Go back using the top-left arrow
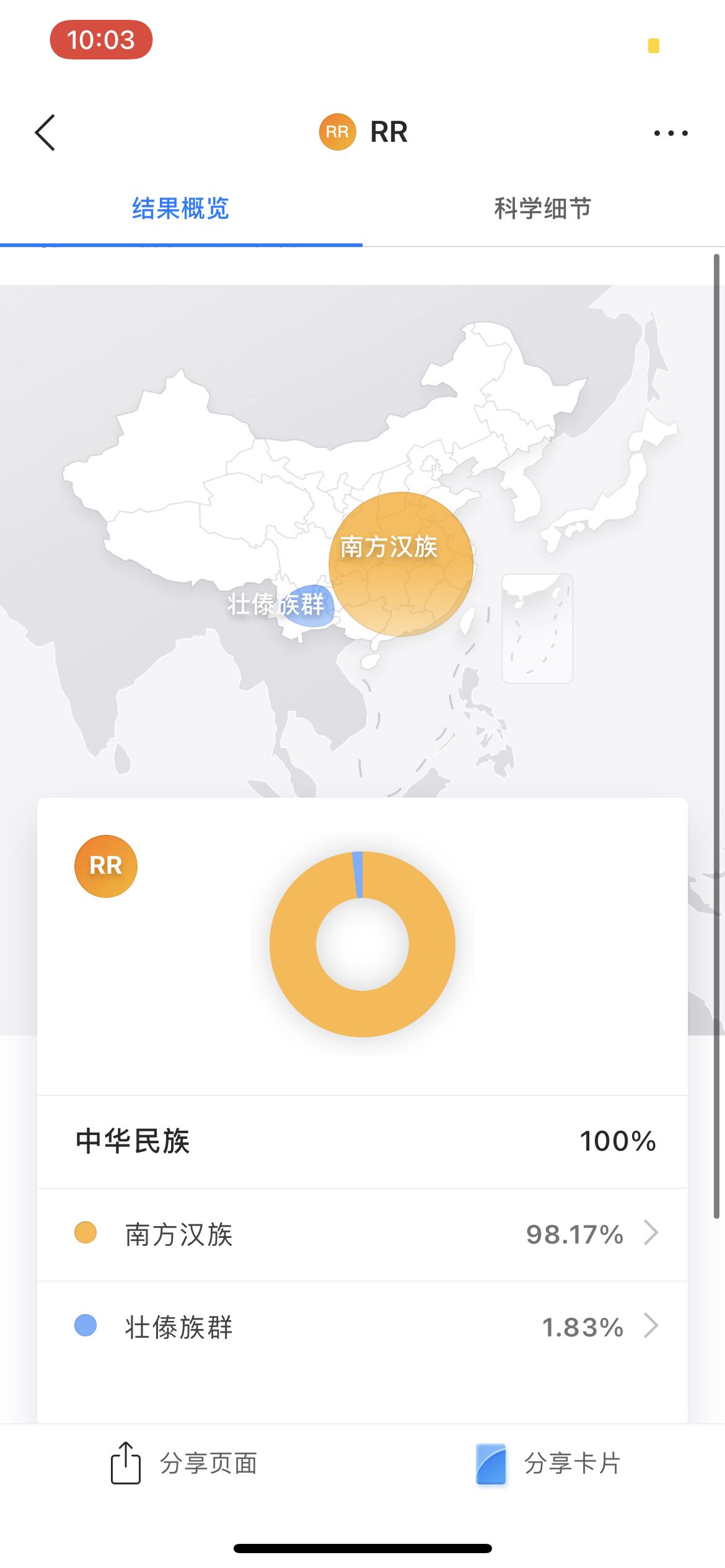This screenshot has width=725, height=1568. tap(45, 133)
